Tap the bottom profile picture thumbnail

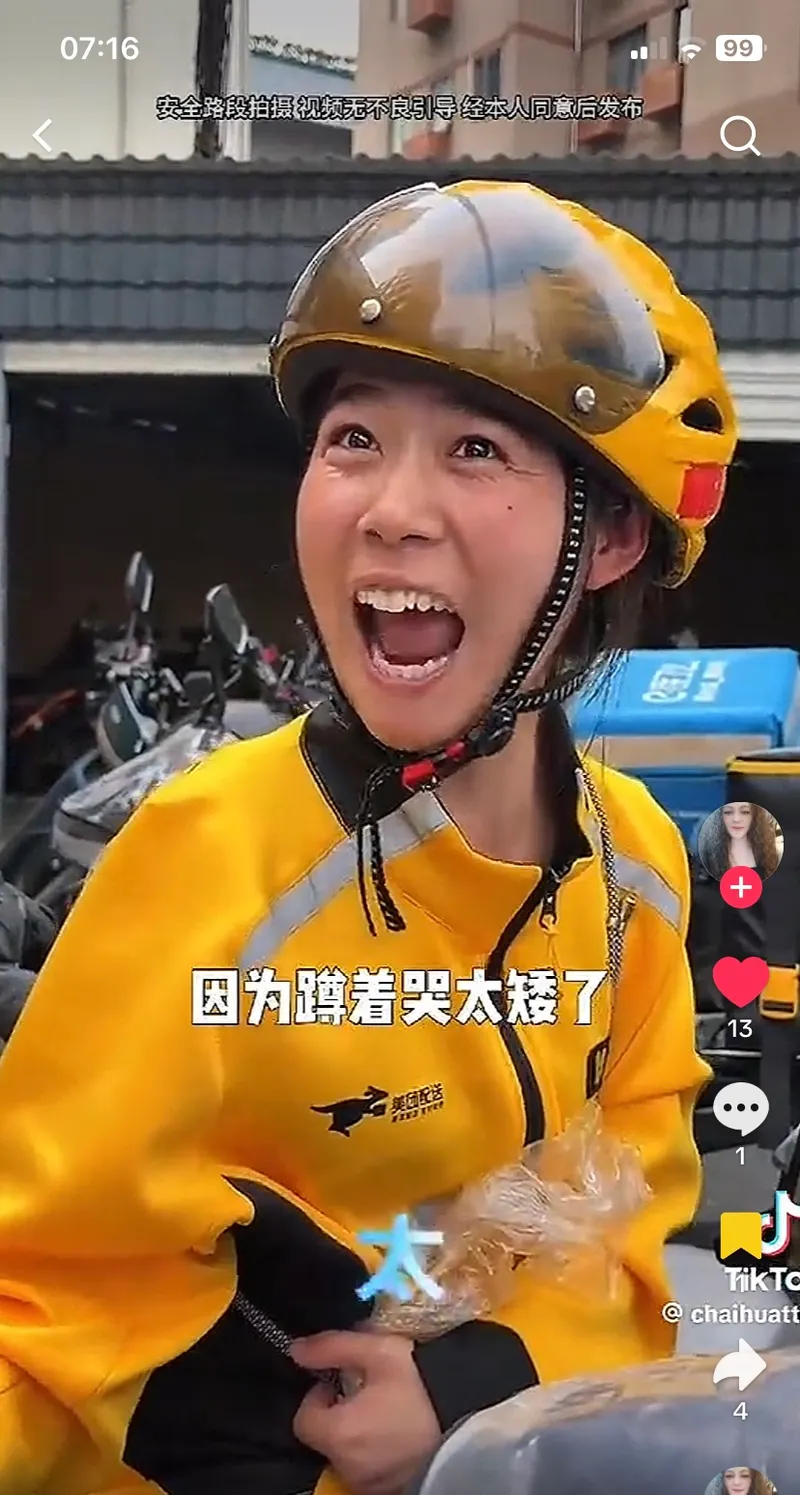coord(742,1480)
